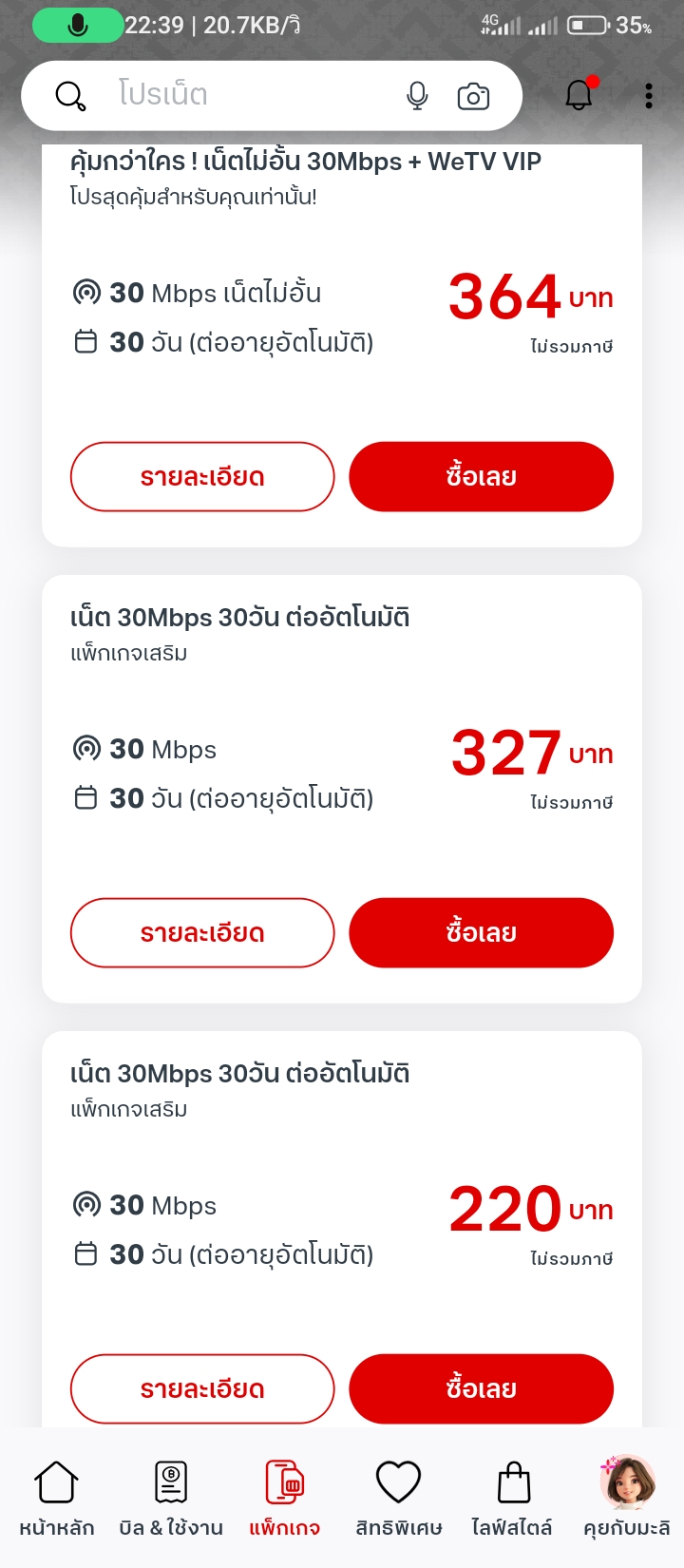The height and width of the screenshot is (1568, 684).
Task: Open the สิทธิพิเศษ privileges tab
Action: 399,1498
